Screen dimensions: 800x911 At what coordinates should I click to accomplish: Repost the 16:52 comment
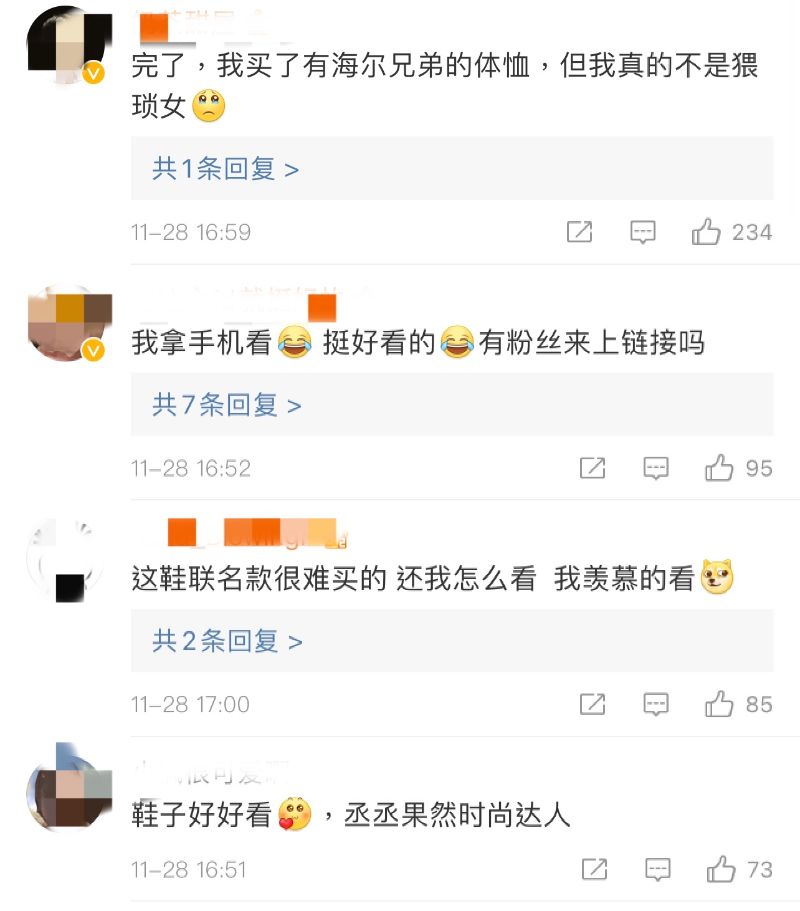pyautogui.click(x=593, y=468)
